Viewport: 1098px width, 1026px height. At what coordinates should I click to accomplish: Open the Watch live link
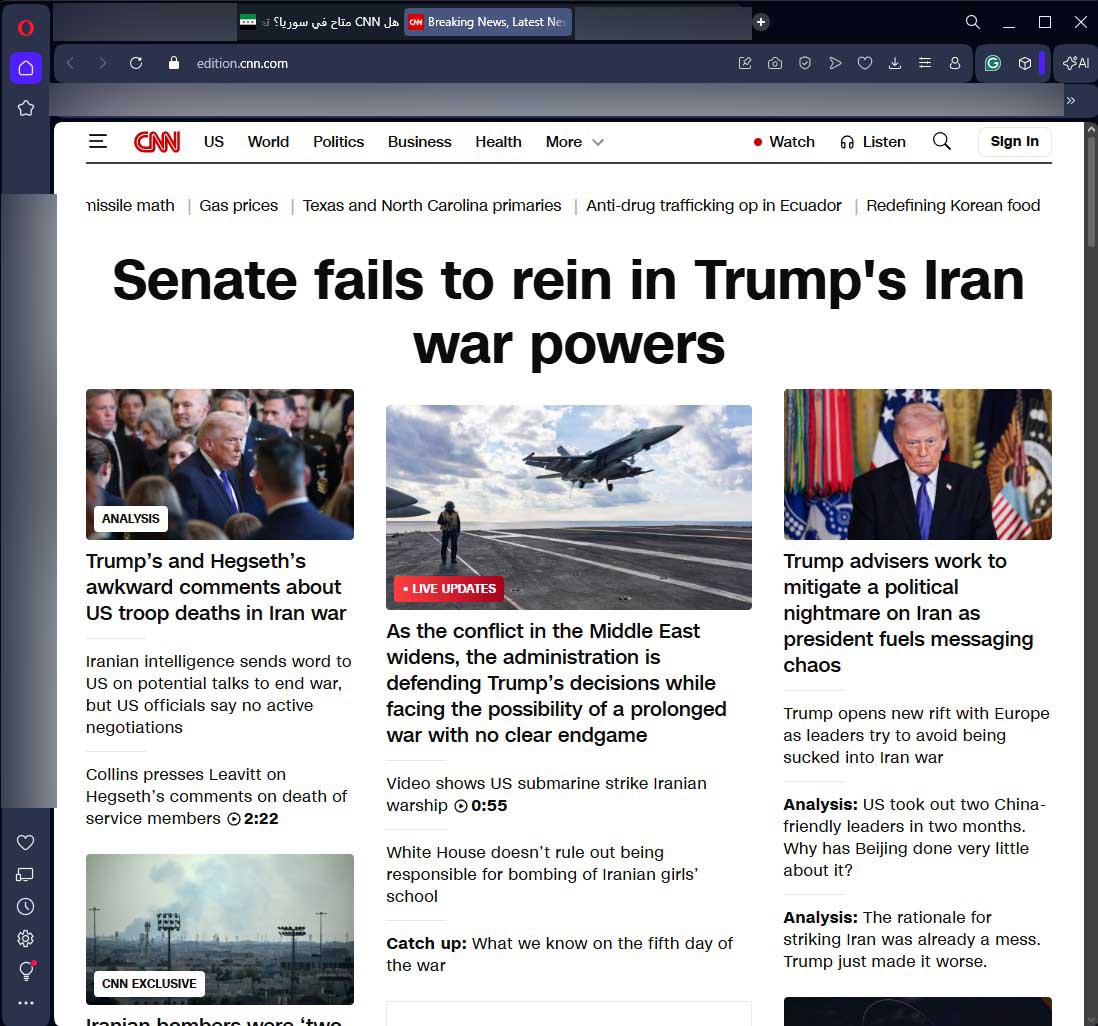click(784, 142)
